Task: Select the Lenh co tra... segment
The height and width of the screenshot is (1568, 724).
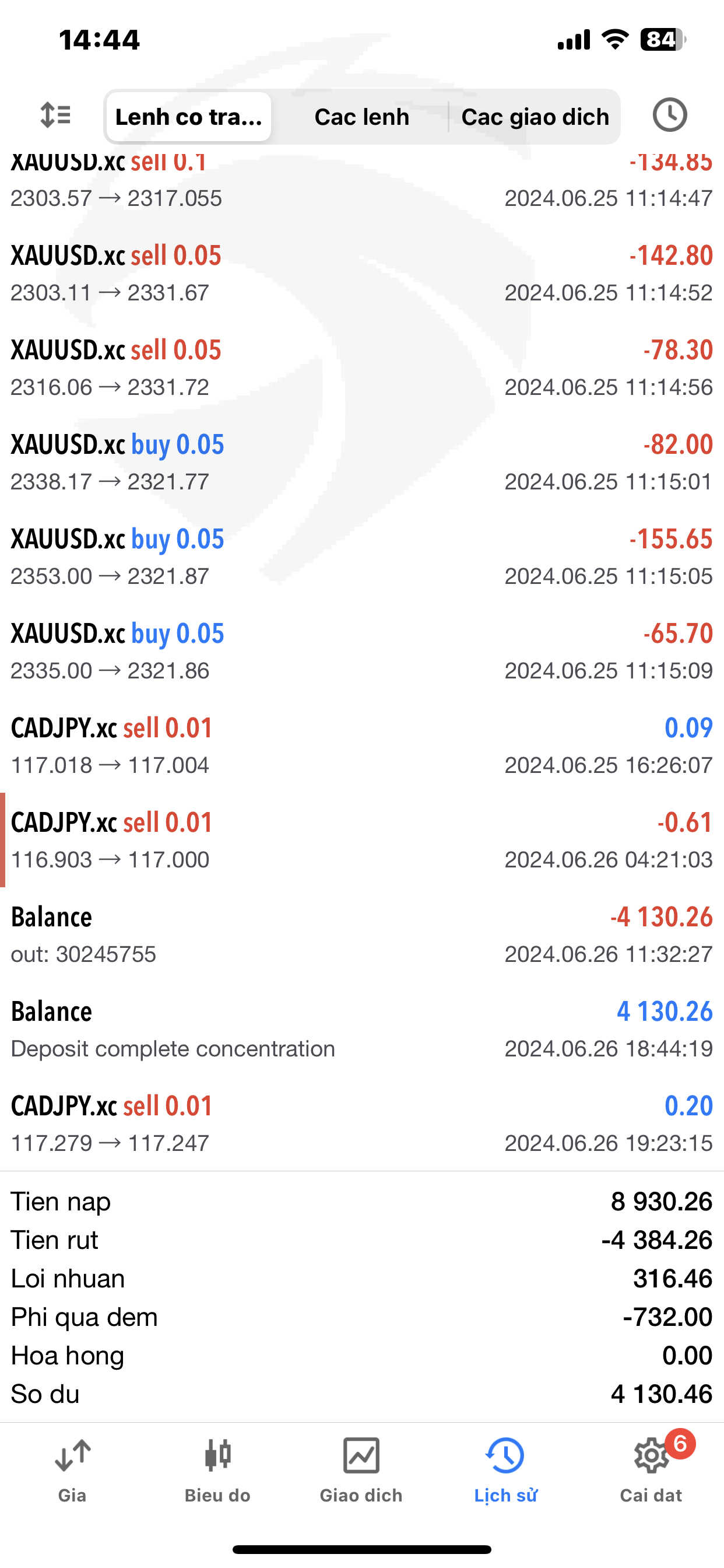Action: tap(189, 117)
